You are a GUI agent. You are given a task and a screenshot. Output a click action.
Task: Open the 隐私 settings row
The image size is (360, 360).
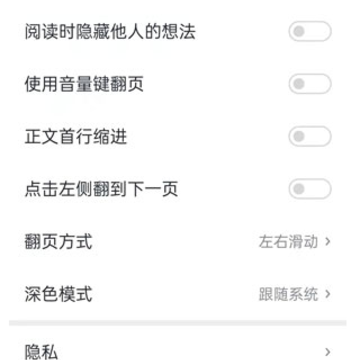pyautogui.click(x=180, y=347)
